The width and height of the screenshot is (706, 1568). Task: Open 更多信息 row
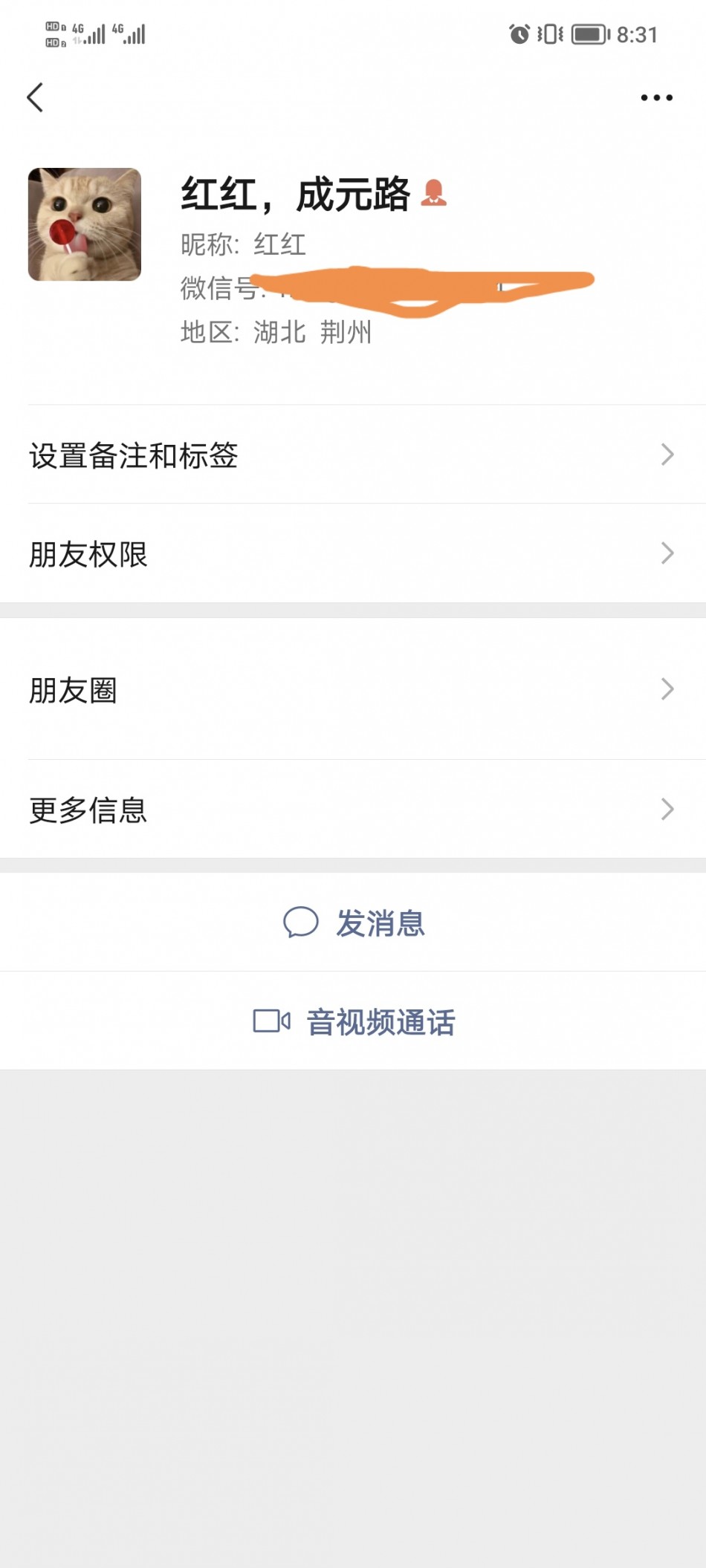pyautogui.click(x=353, y=809)
